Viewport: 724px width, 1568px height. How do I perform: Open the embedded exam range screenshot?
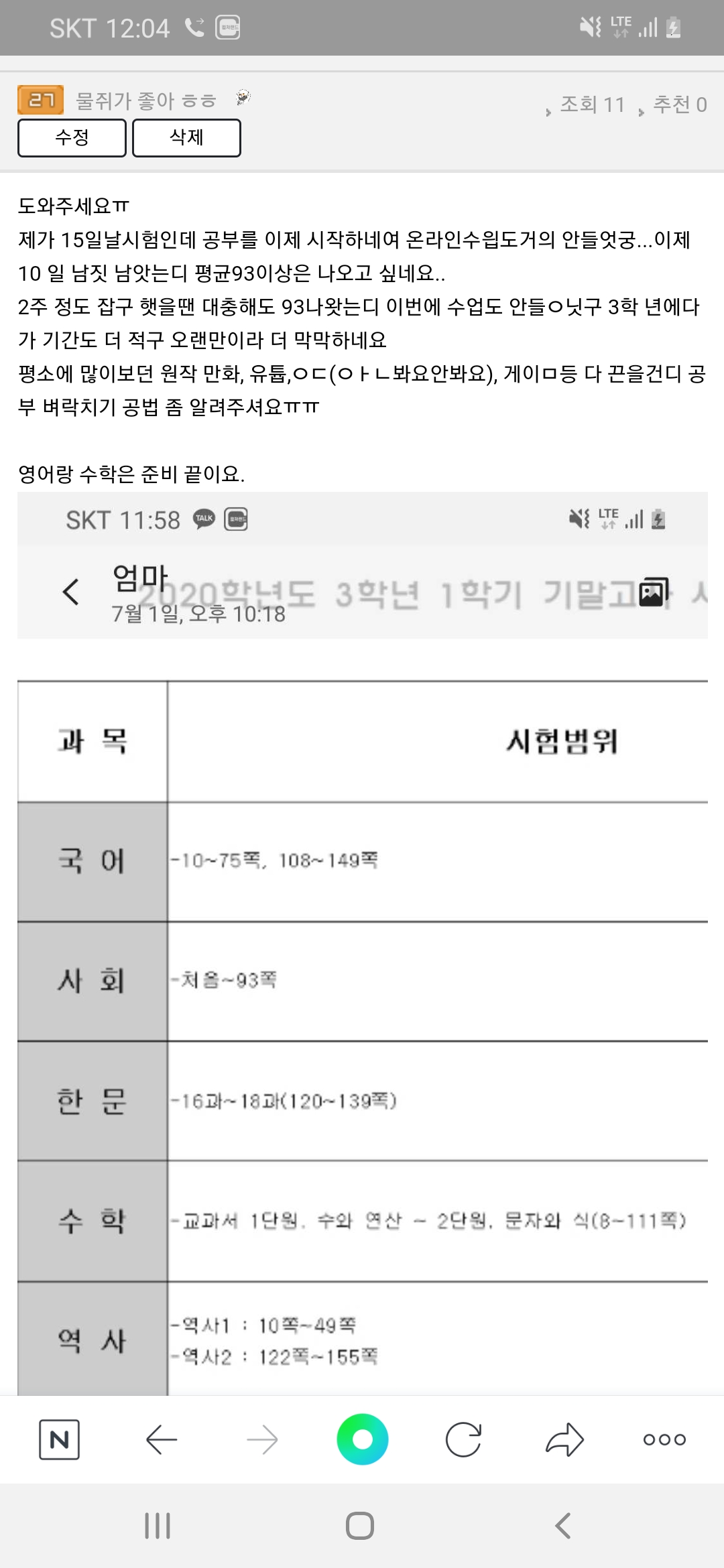coord(362,938)
